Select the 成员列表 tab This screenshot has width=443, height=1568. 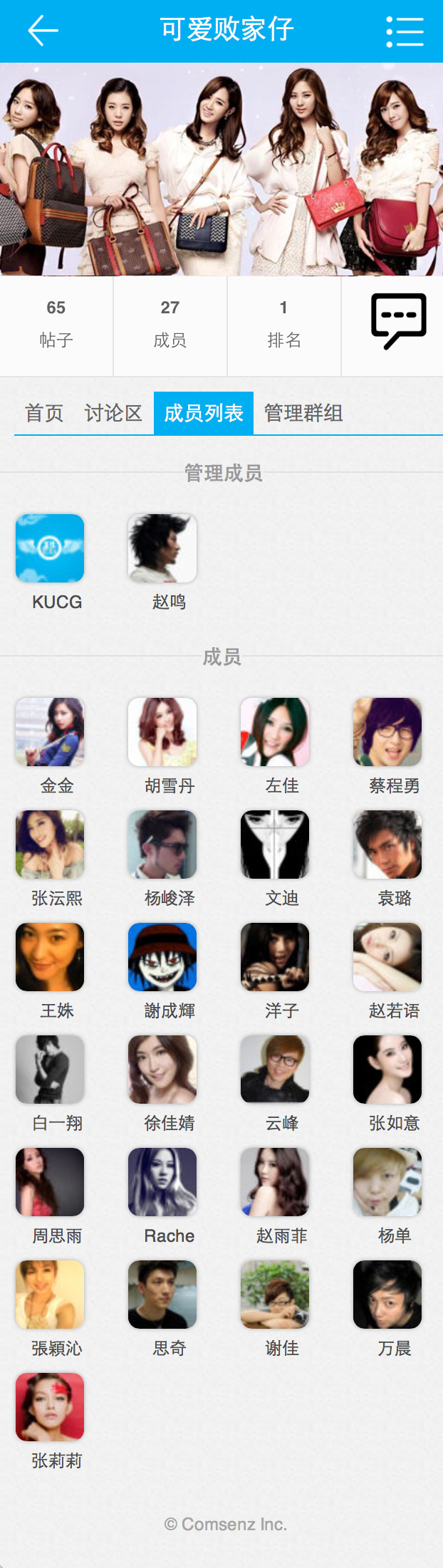tap(204, 413)
